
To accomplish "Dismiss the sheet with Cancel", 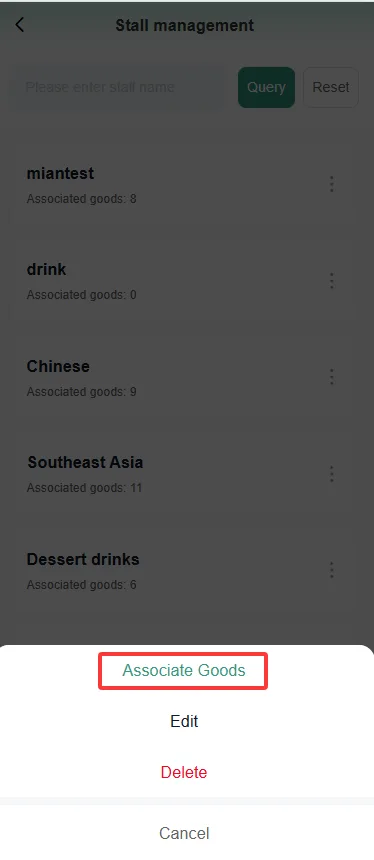I will [184, 833].
